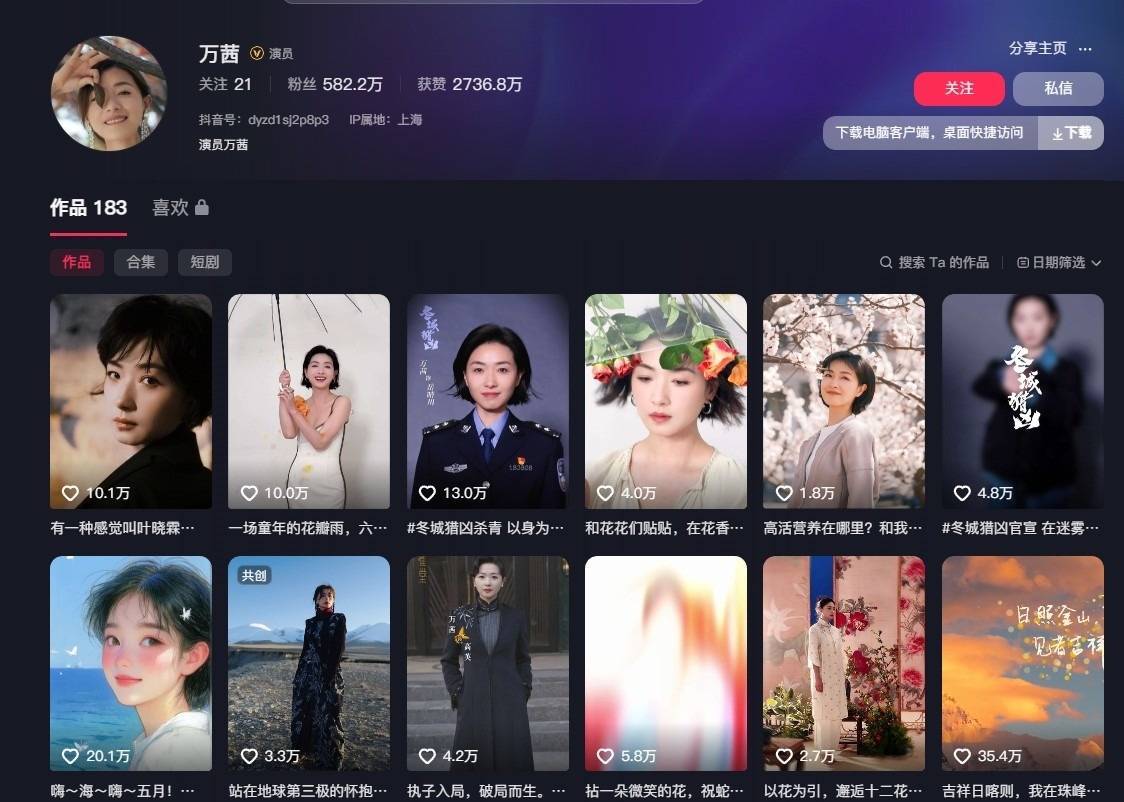Viewport: 1124px width, 802px height.
Task: Play the 嗨～海～嗨～五月 video
Action: pyautogui.click(x=131, y=663)
